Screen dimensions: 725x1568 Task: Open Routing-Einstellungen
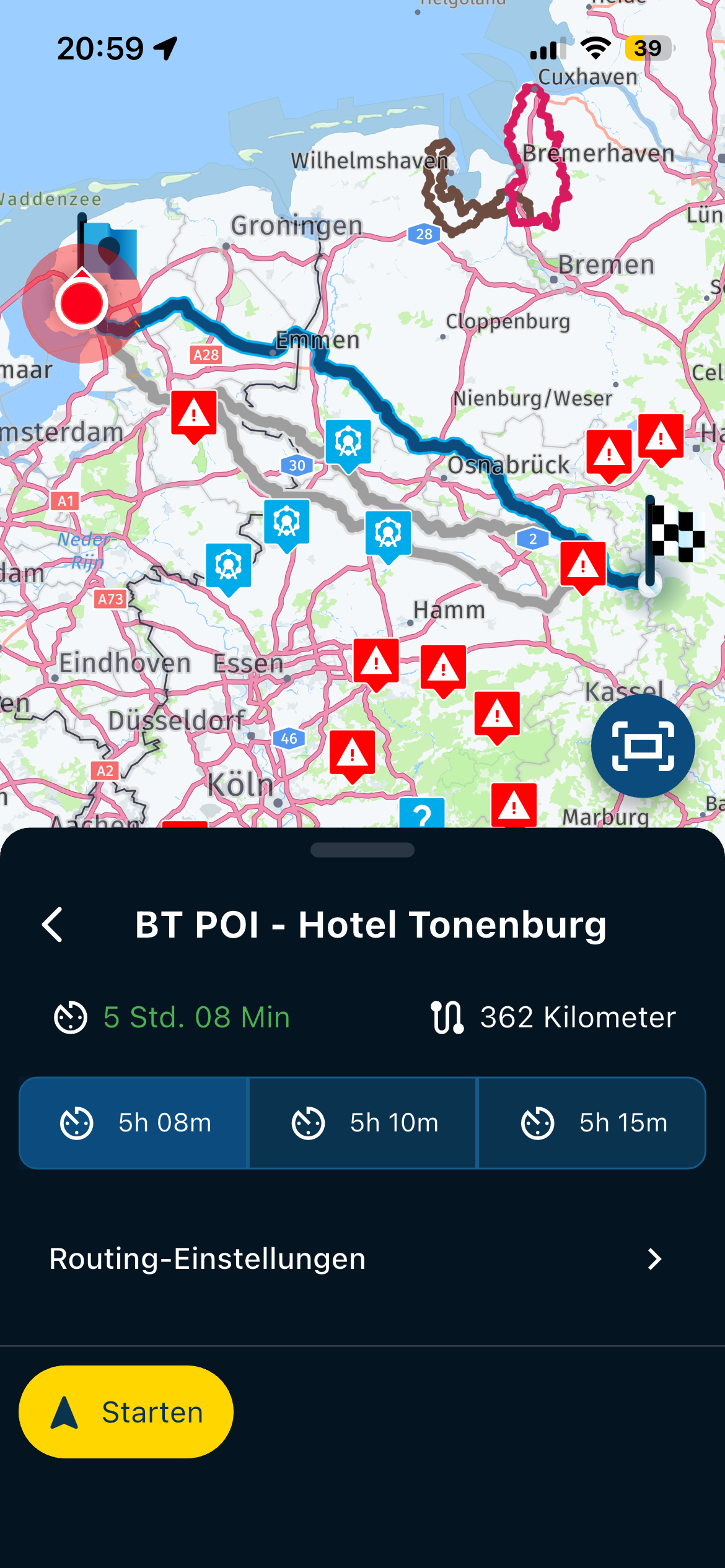click(x=362, y=1259)
